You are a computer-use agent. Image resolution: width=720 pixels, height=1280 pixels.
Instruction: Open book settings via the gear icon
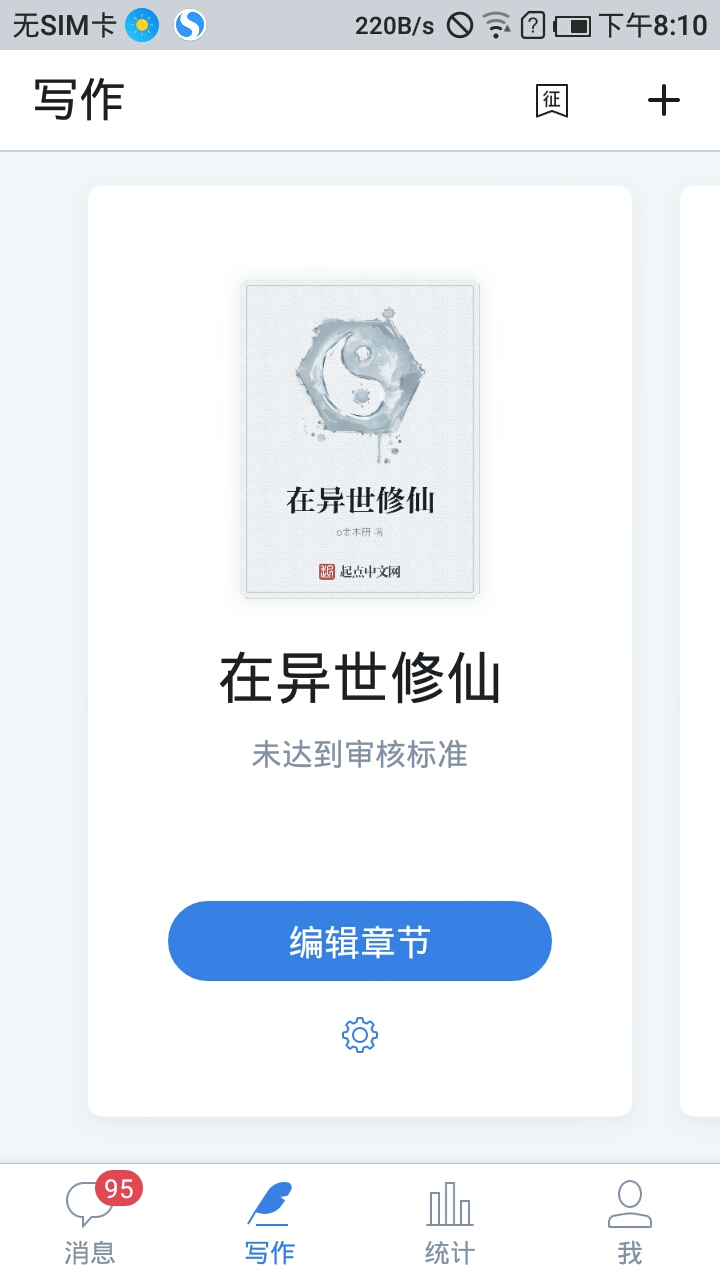360,1035
